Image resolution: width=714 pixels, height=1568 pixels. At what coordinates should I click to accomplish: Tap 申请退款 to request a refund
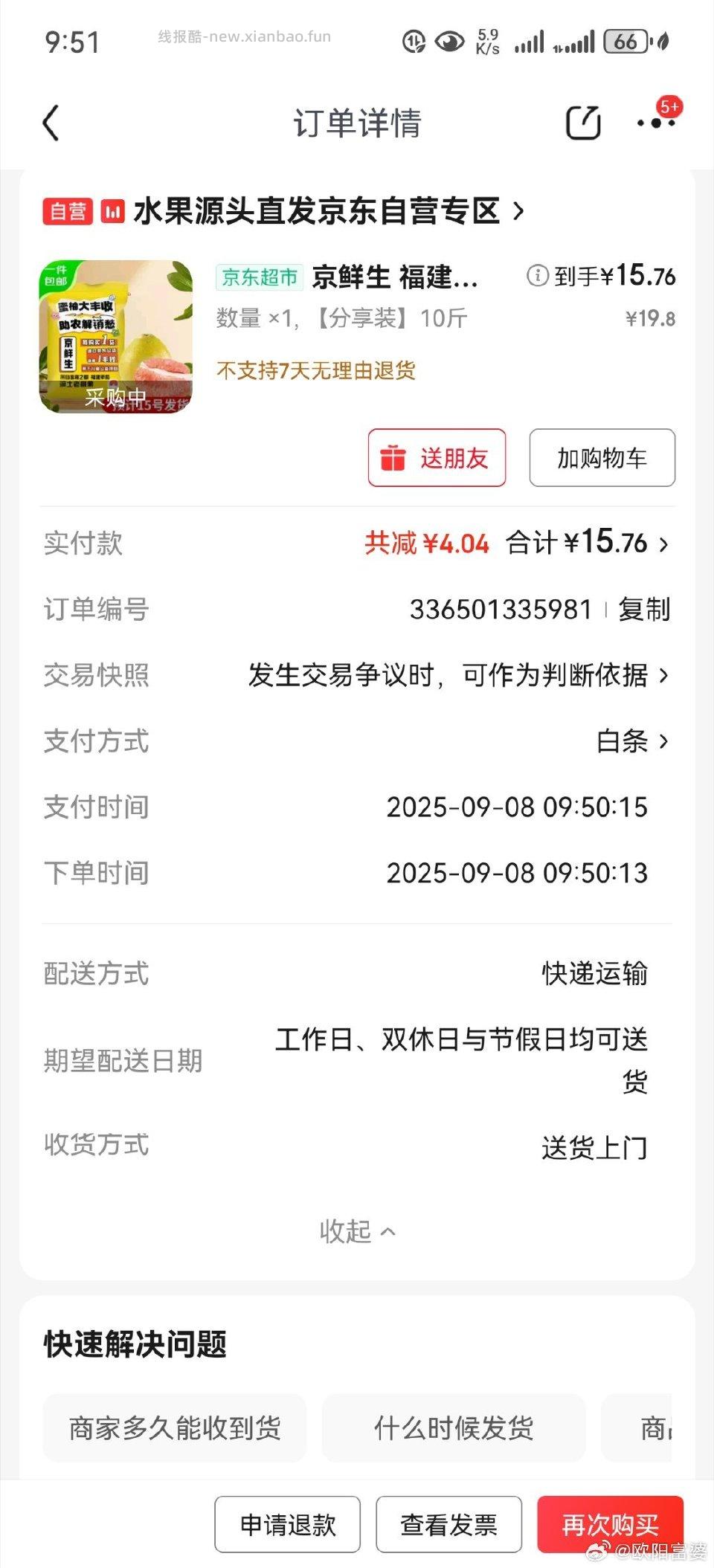tap(286, 1523)
